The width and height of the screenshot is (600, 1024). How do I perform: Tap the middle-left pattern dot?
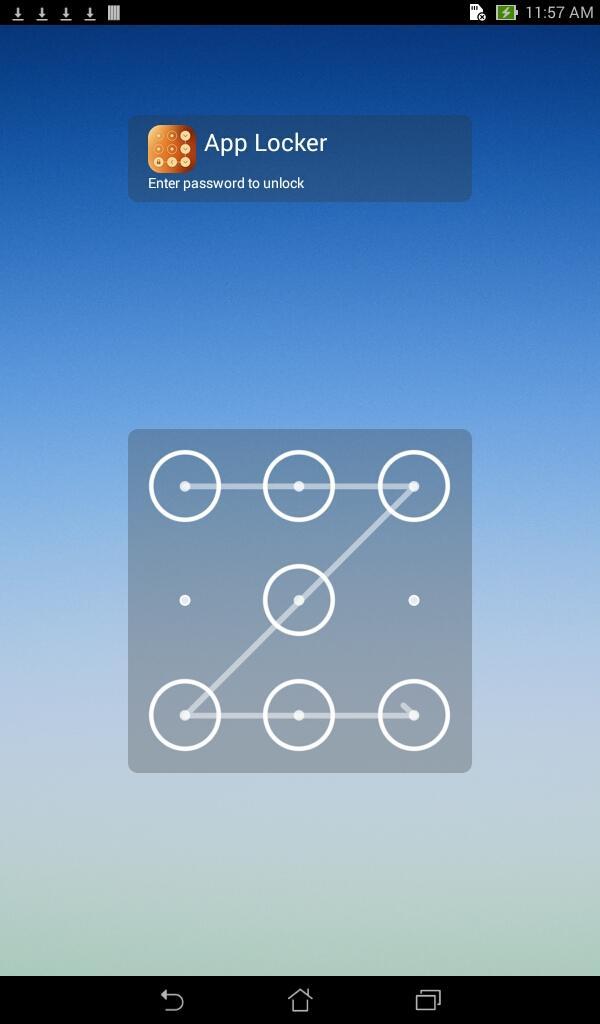click(185, 600)
